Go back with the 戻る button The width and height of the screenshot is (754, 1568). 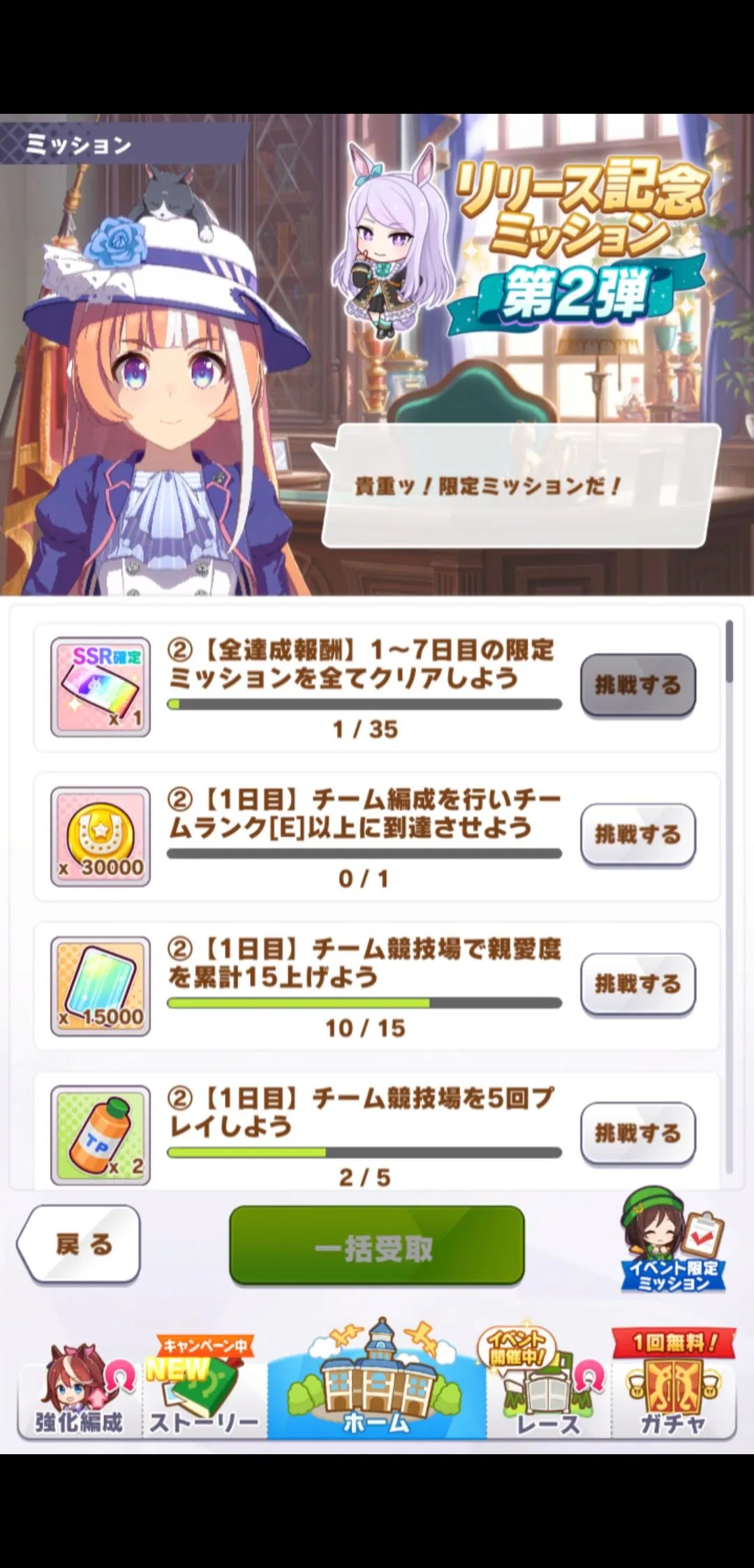[x=80, y=1244]
